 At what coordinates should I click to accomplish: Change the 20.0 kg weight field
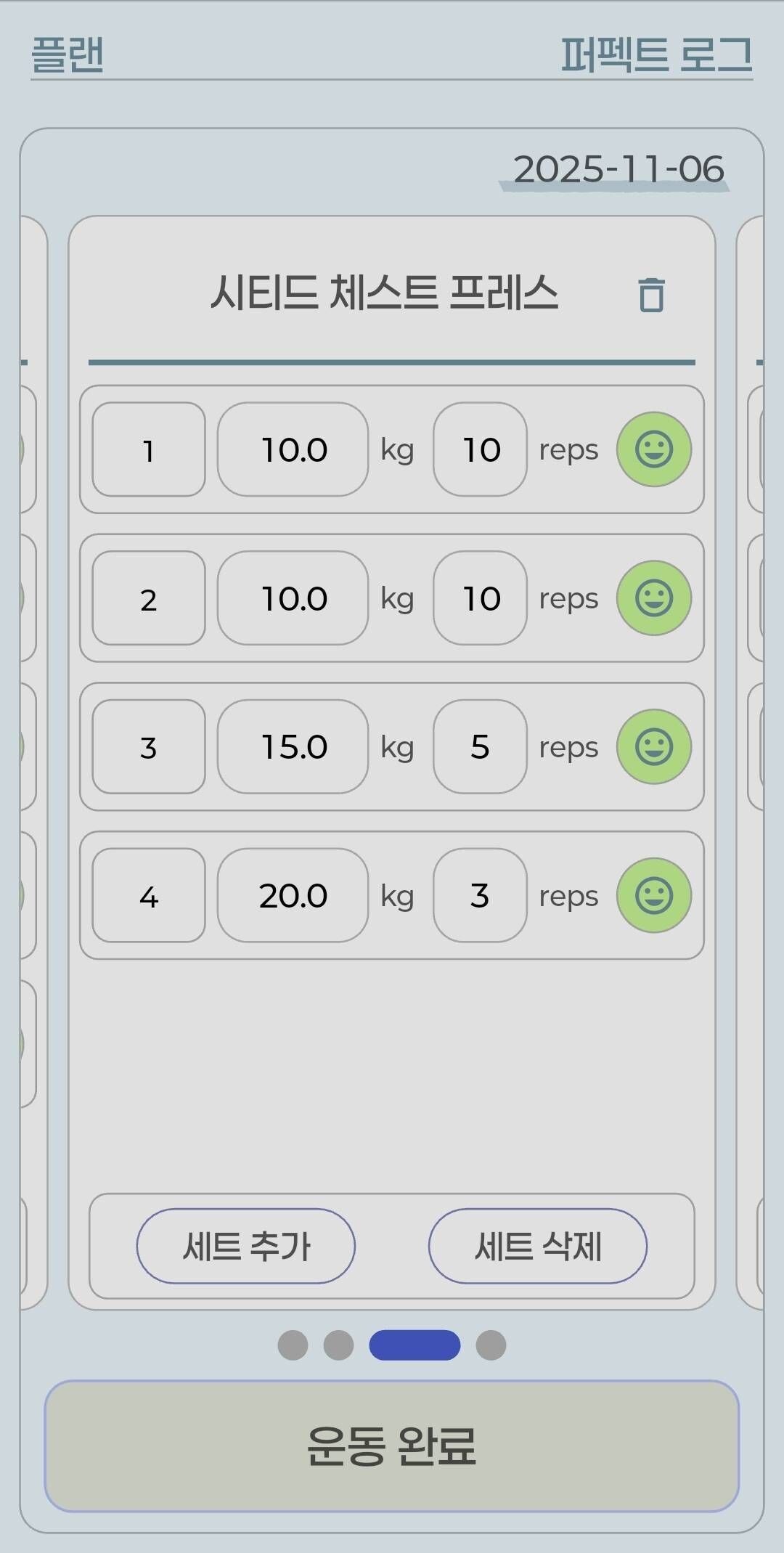tap(293, 896)
